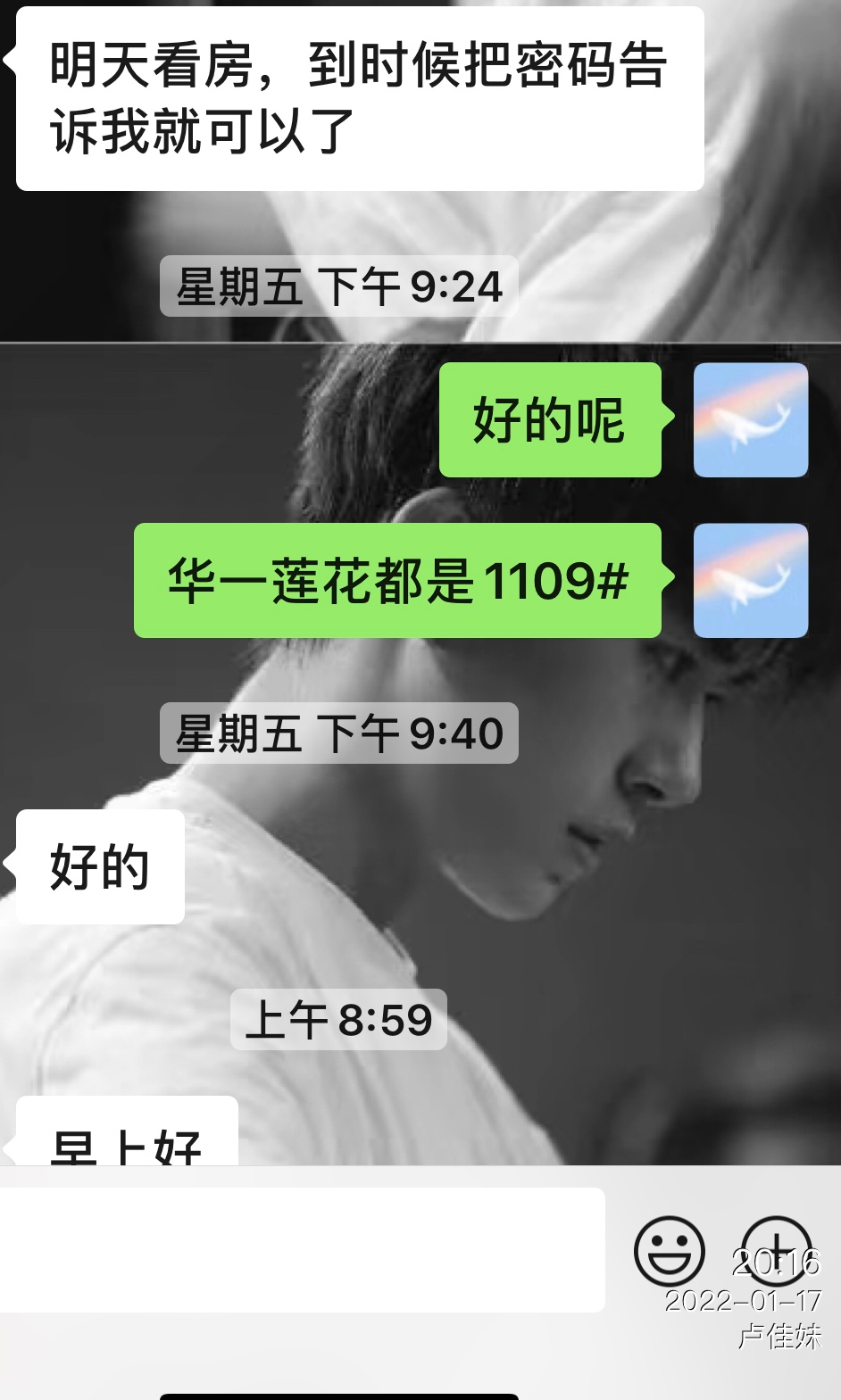Focus the message input field
This screenshot has height=1400, width=841.
pos(302,1250)
